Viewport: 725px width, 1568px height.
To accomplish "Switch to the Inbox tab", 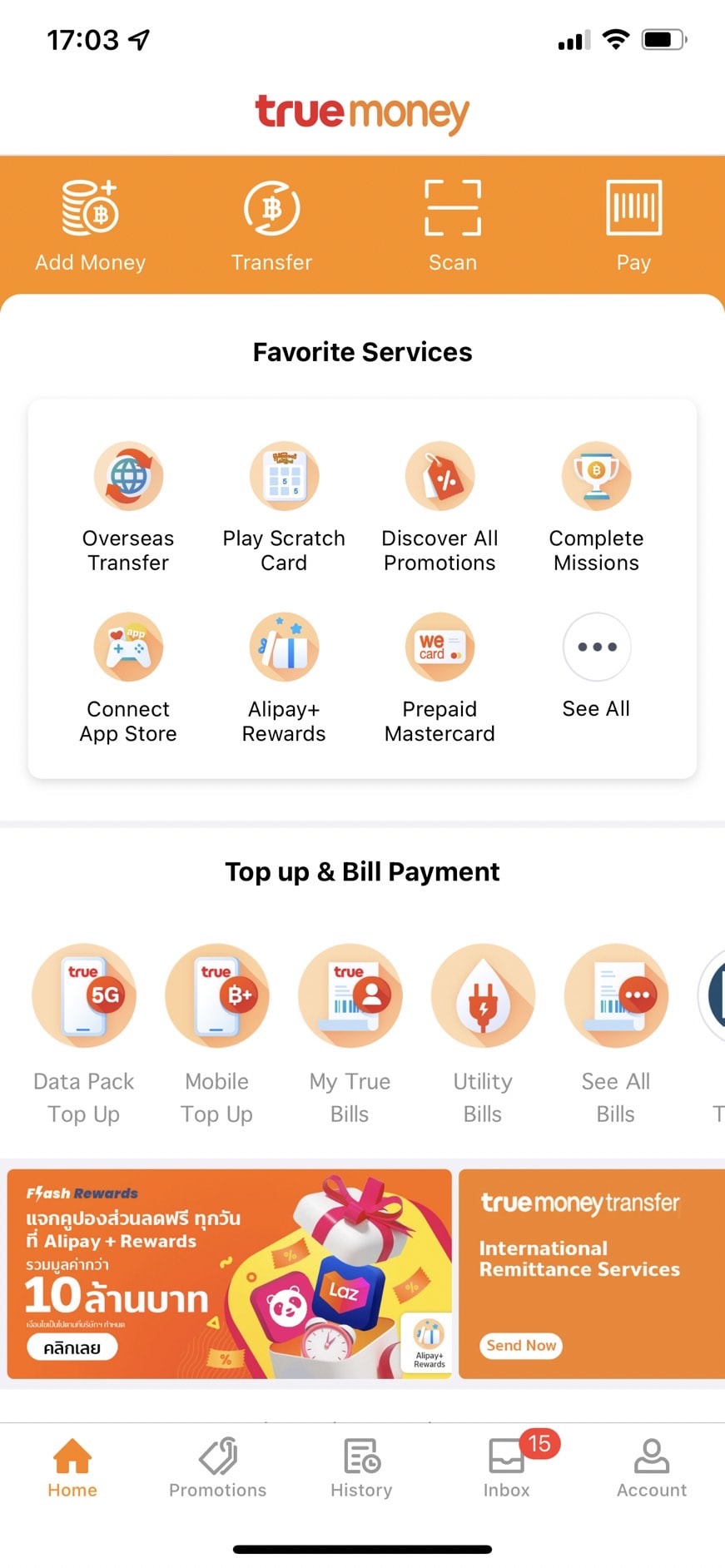I will click(507, 1468).
